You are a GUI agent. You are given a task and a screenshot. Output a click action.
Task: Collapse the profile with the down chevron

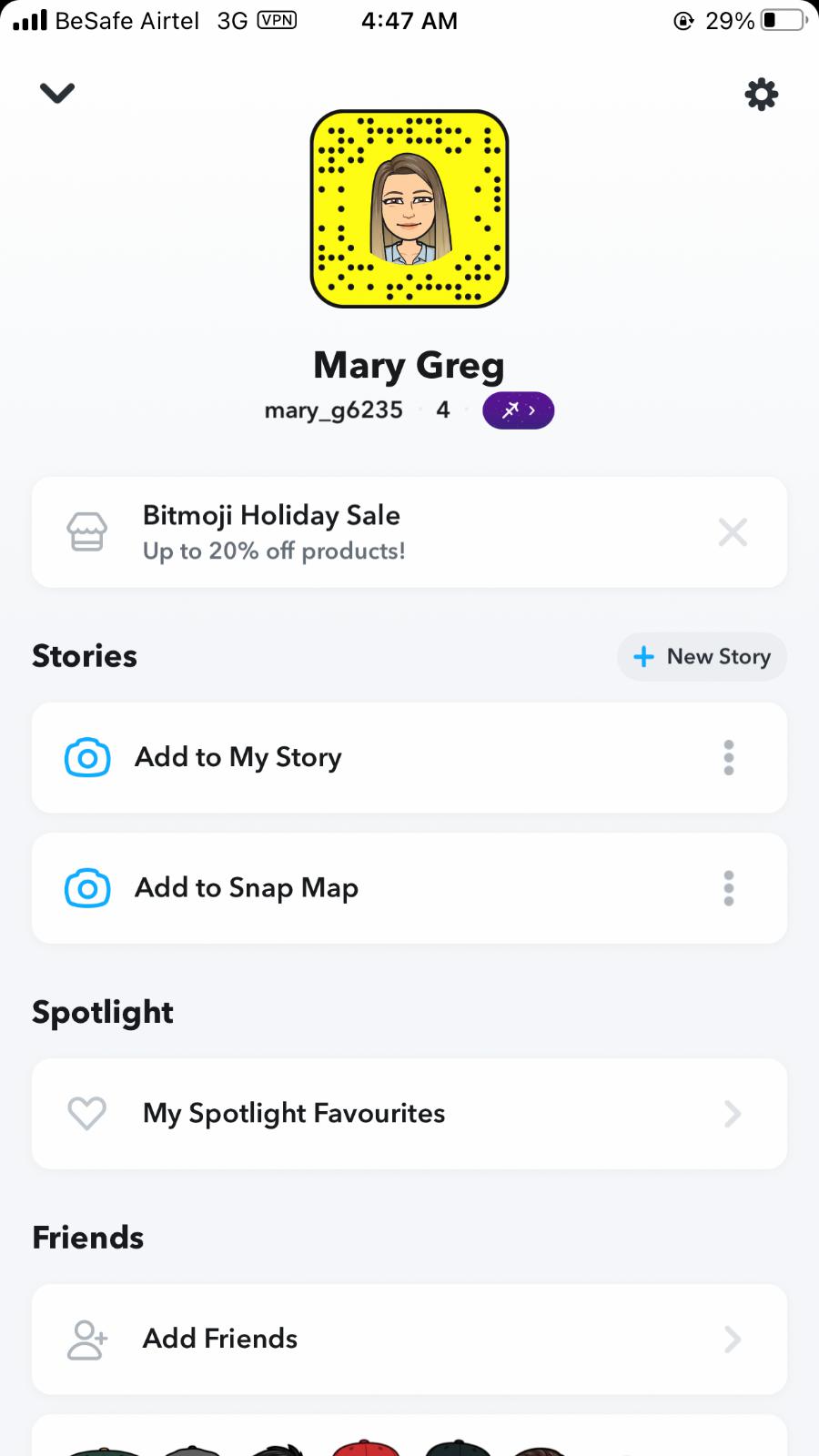coord(56,93)
